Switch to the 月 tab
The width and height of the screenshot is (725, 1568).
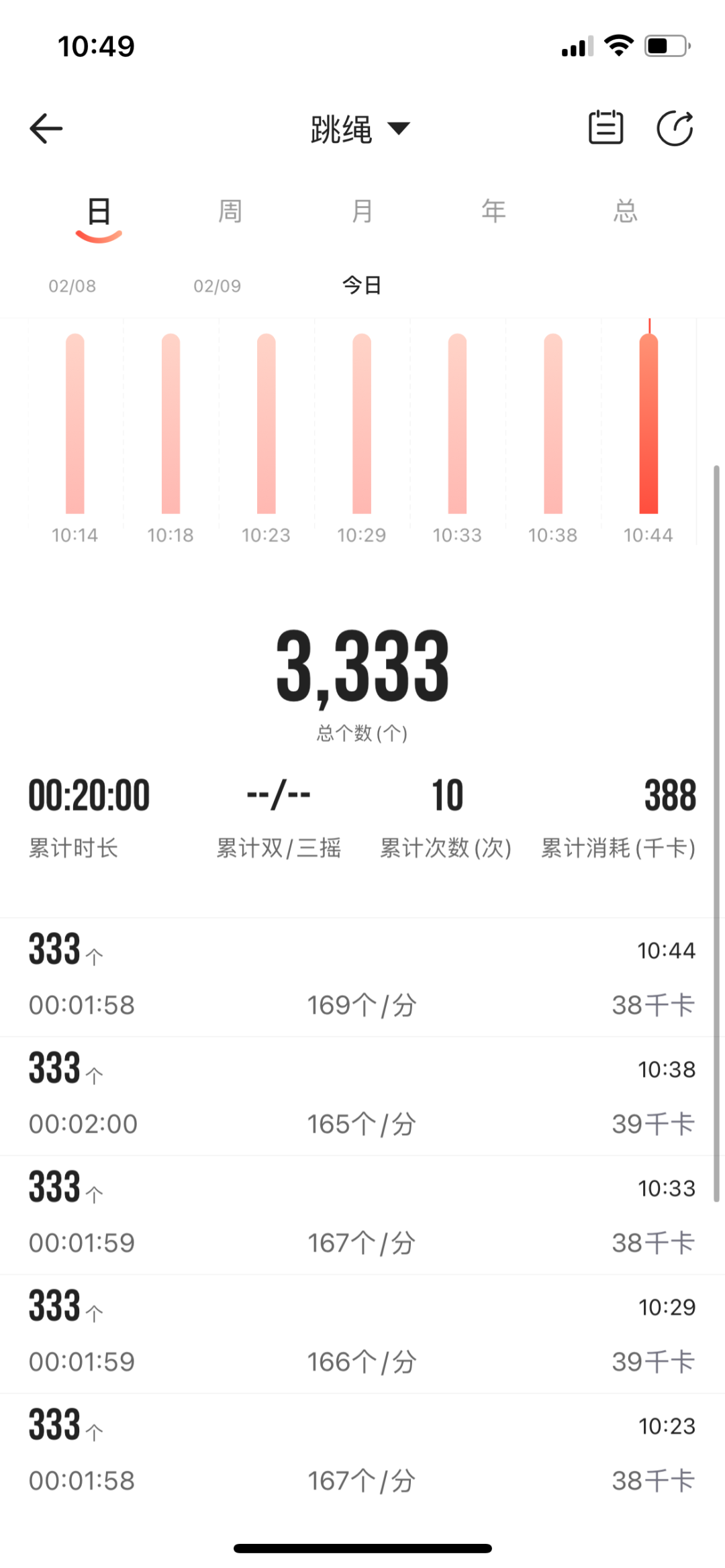tap(362, 211)
